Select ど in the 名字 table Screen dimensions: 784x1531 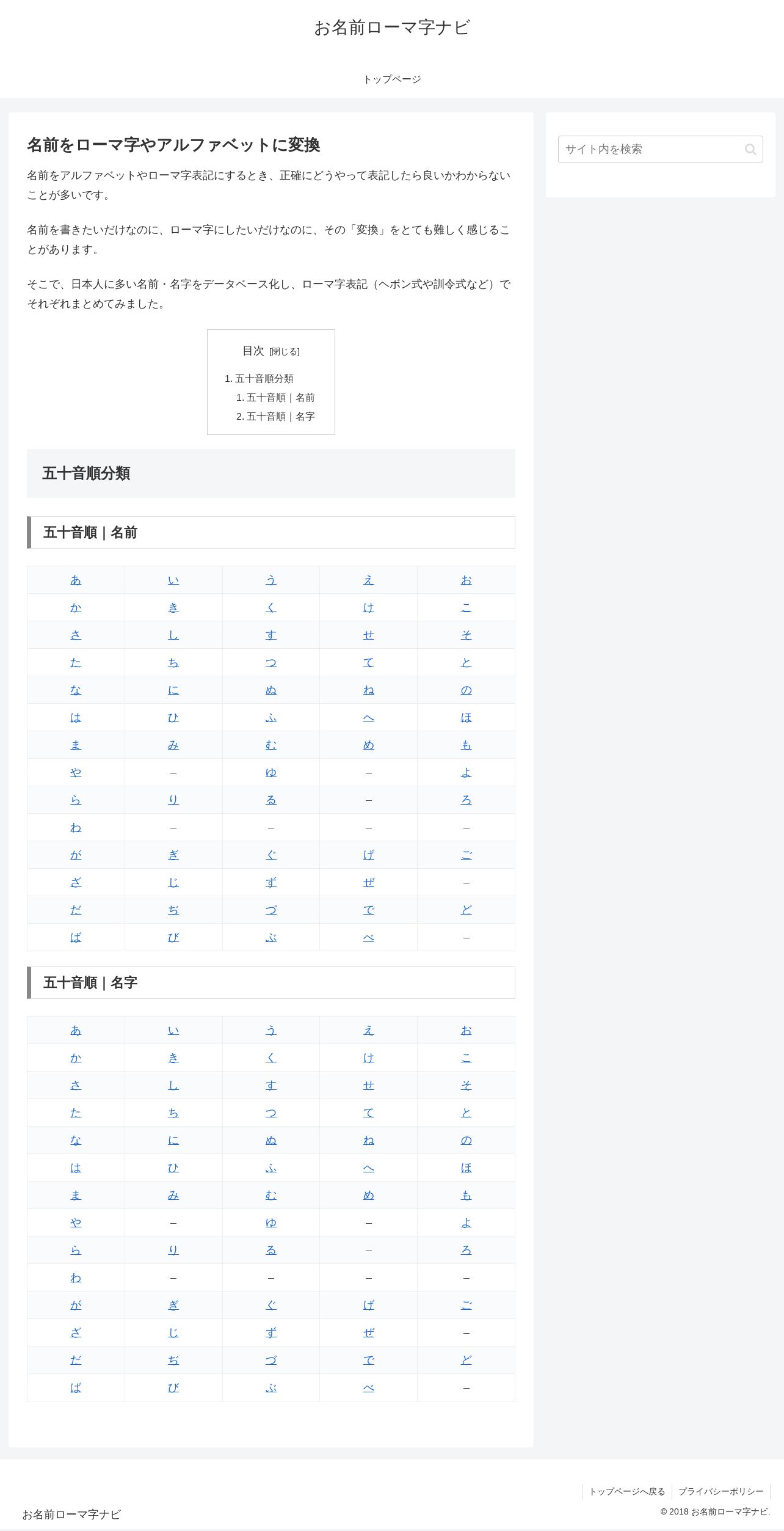click(466, 1360)
